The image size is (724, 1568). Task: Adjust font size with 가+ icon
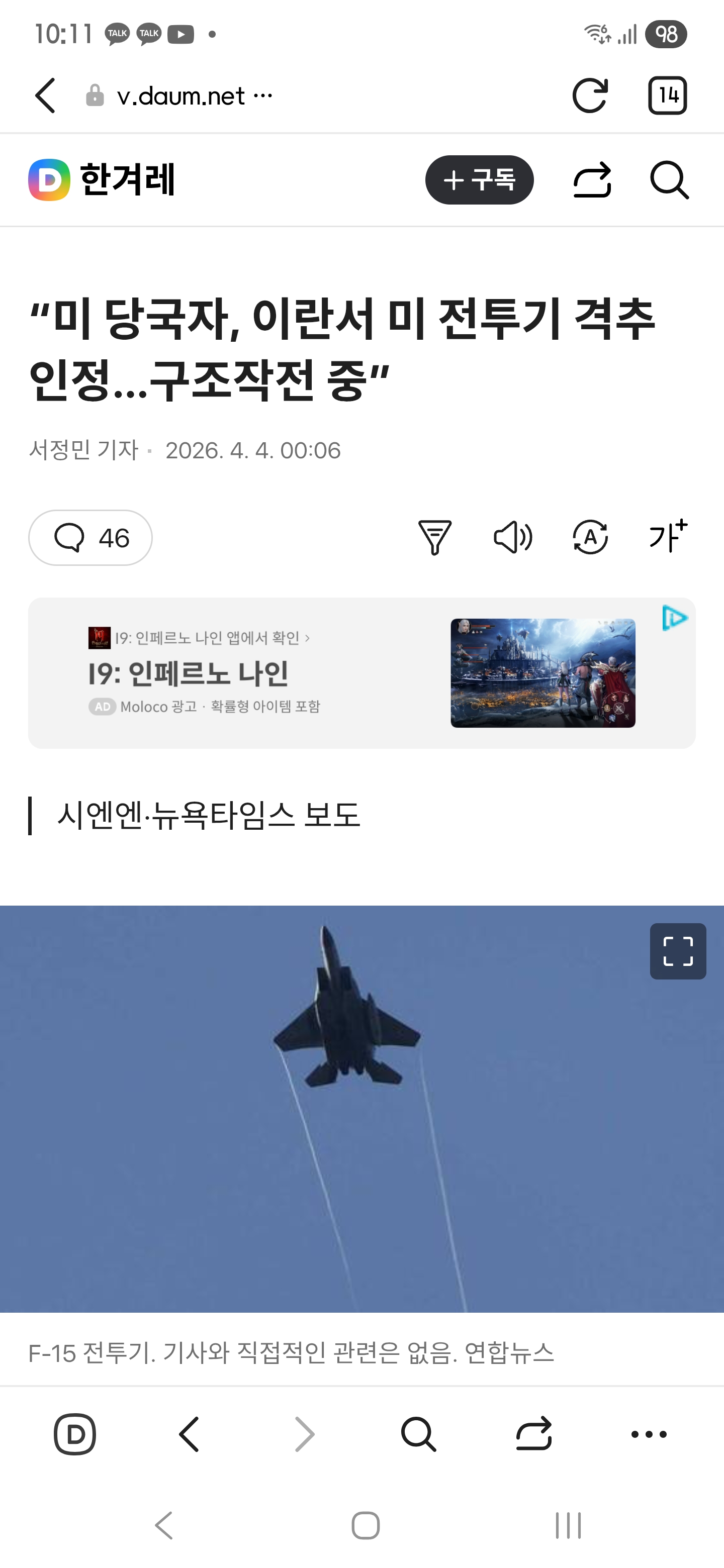pyautogui.click(x=668, y=536)
